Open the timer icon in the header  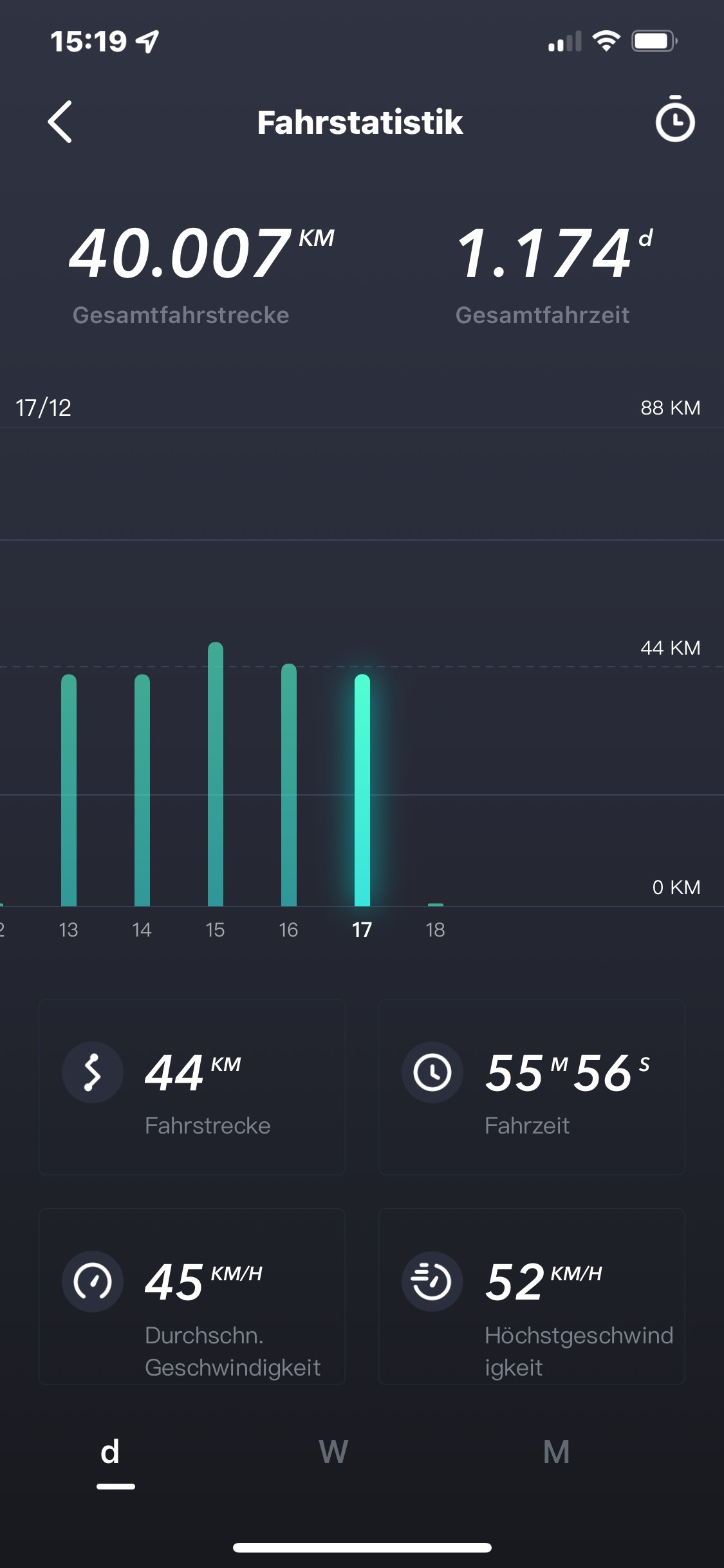[674, 119]
